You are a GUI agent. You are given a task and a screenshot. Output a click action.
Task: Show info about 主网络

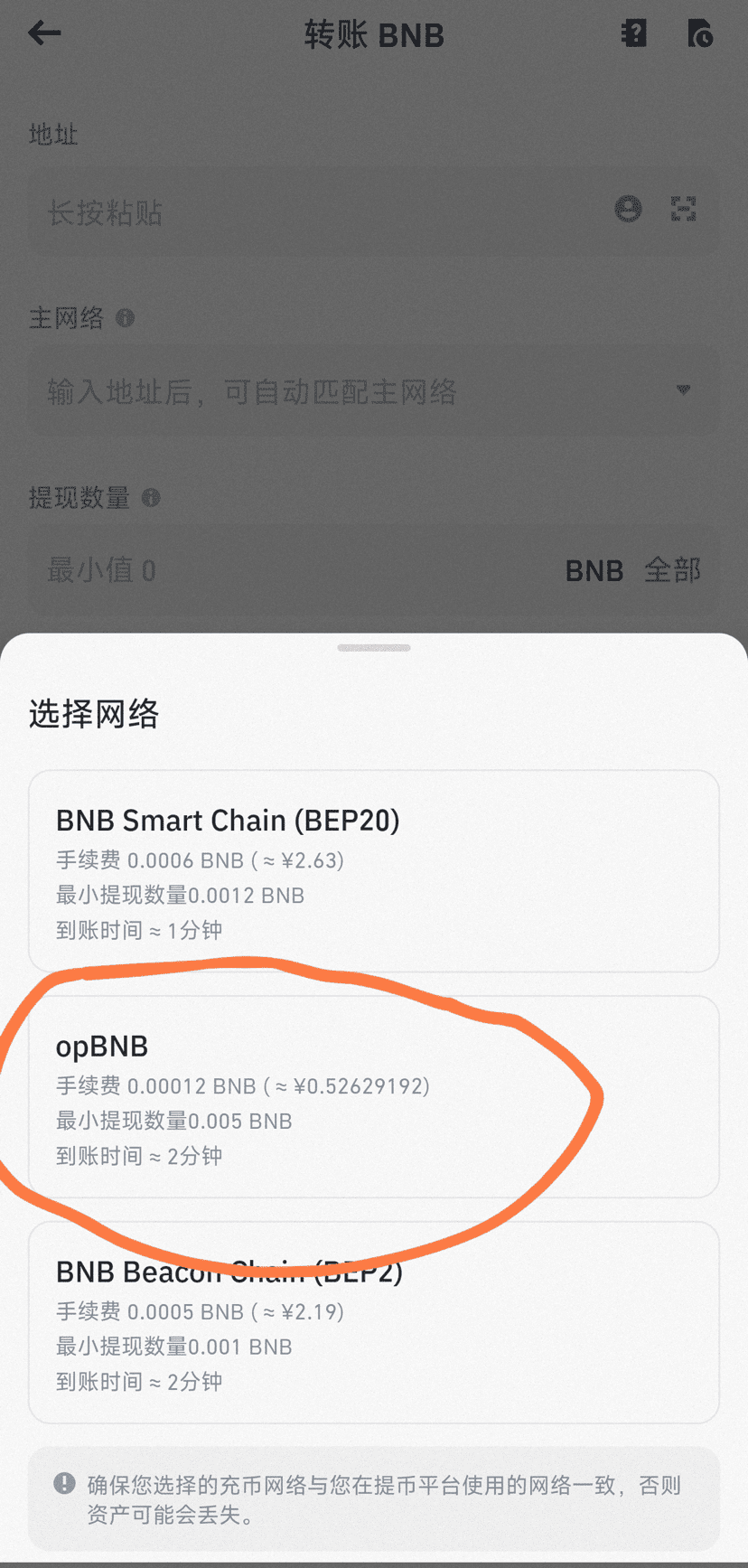[126, 318]
